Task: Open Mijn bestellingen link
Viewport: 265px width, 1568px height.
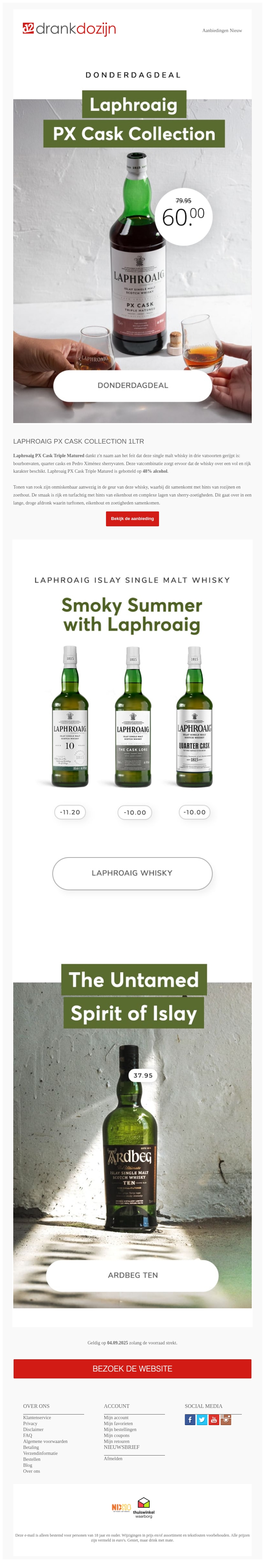Action: point(120,1429)
